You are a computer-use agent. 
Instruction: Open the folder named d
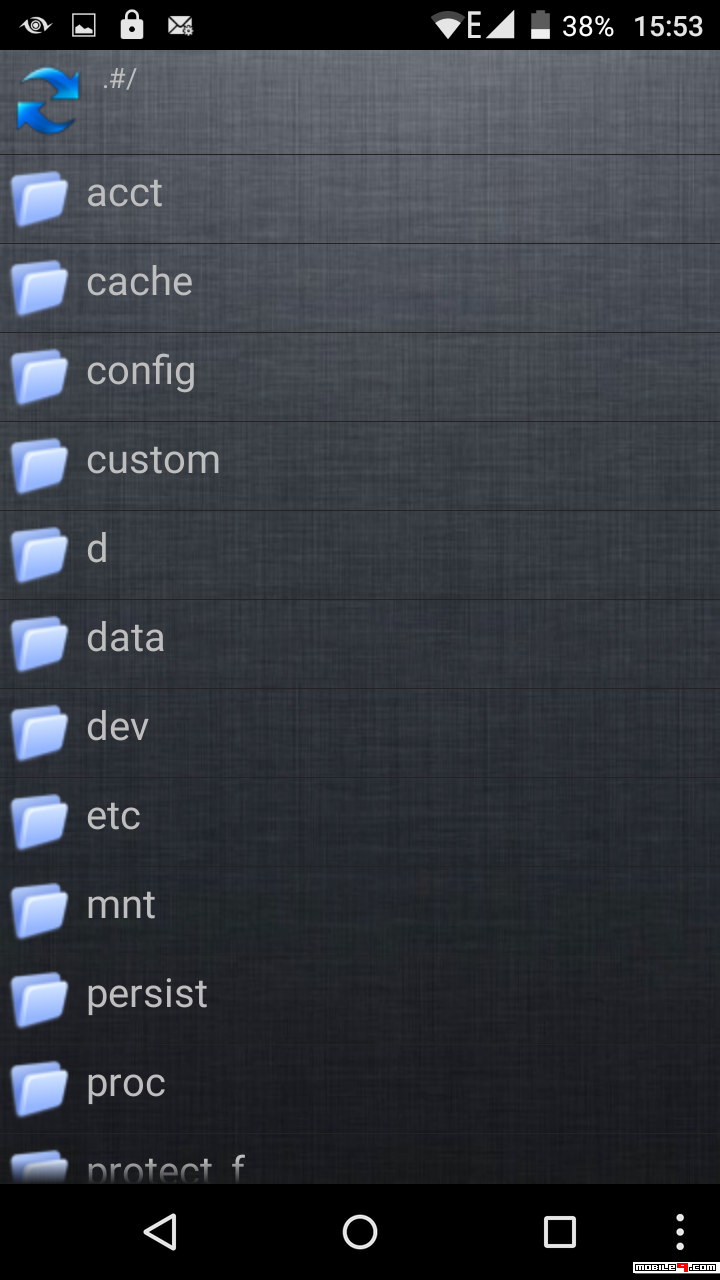point(360,555)
